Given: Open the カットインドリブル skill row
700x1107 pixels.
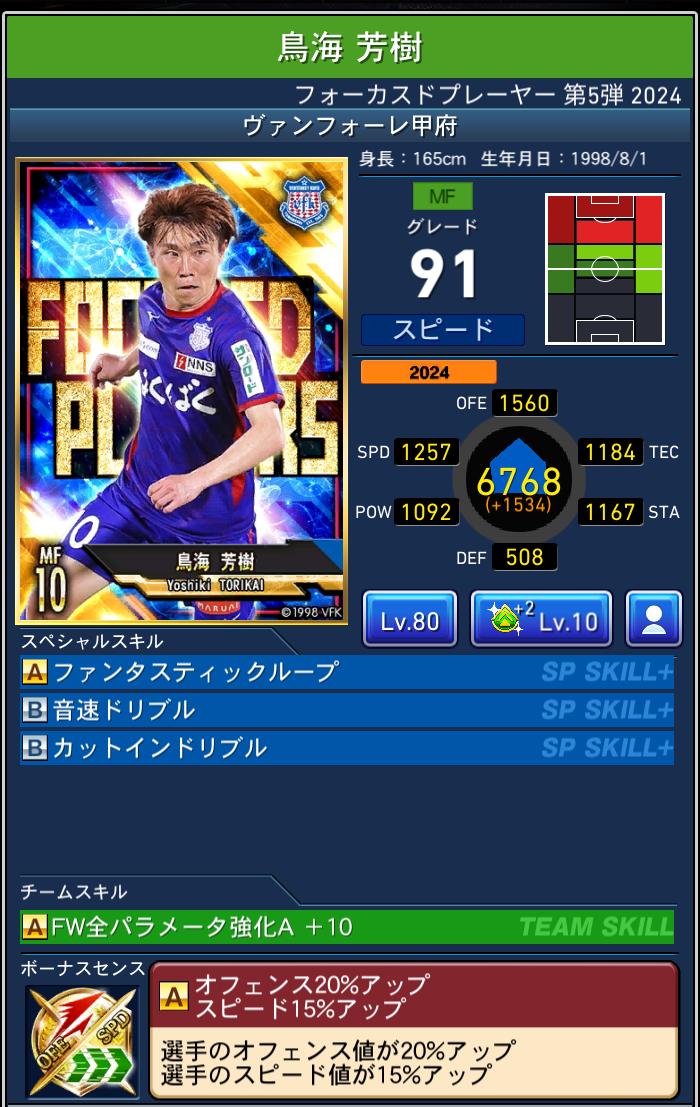Looking at the screenshot, I should (x=346, y=748).
